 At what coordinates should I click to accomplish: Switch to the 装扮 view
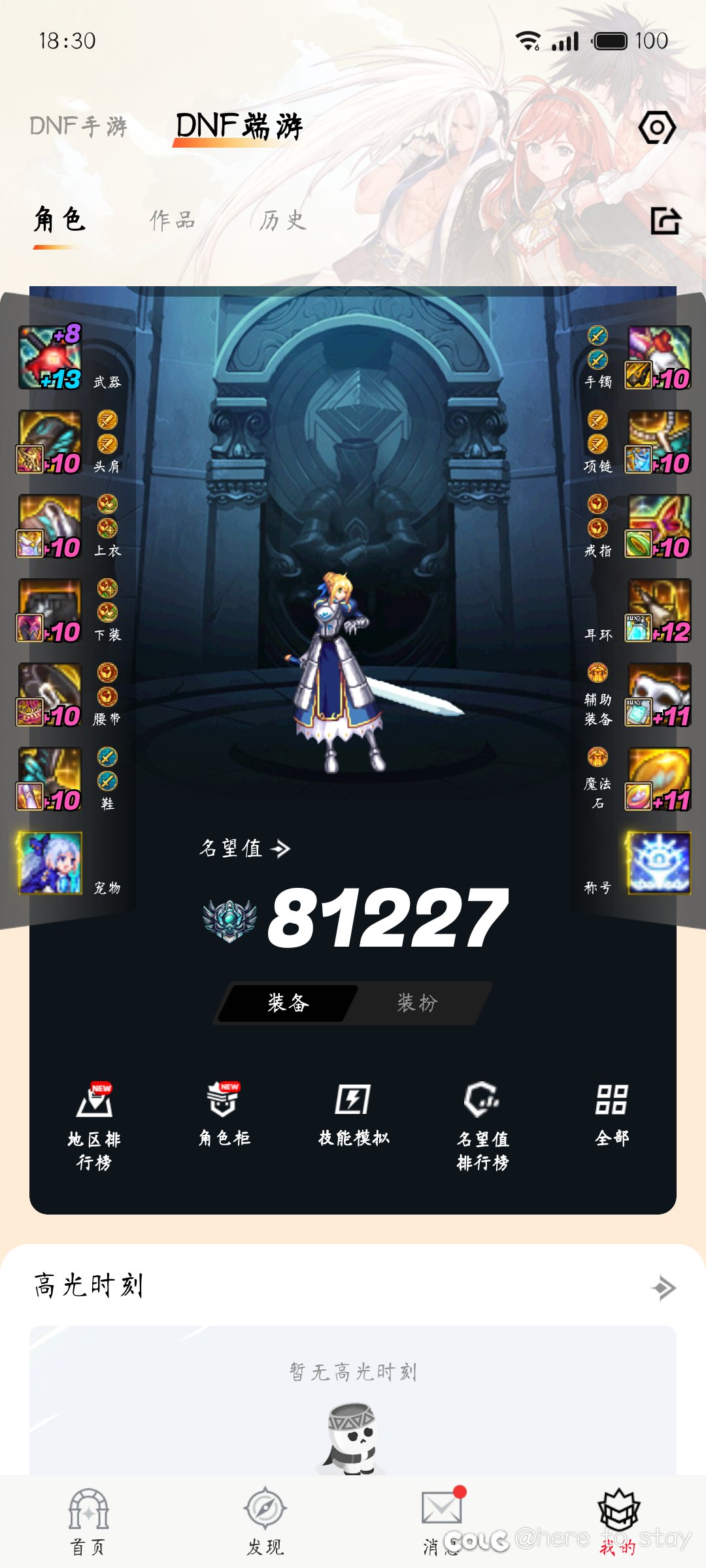tap(417, 1003)
